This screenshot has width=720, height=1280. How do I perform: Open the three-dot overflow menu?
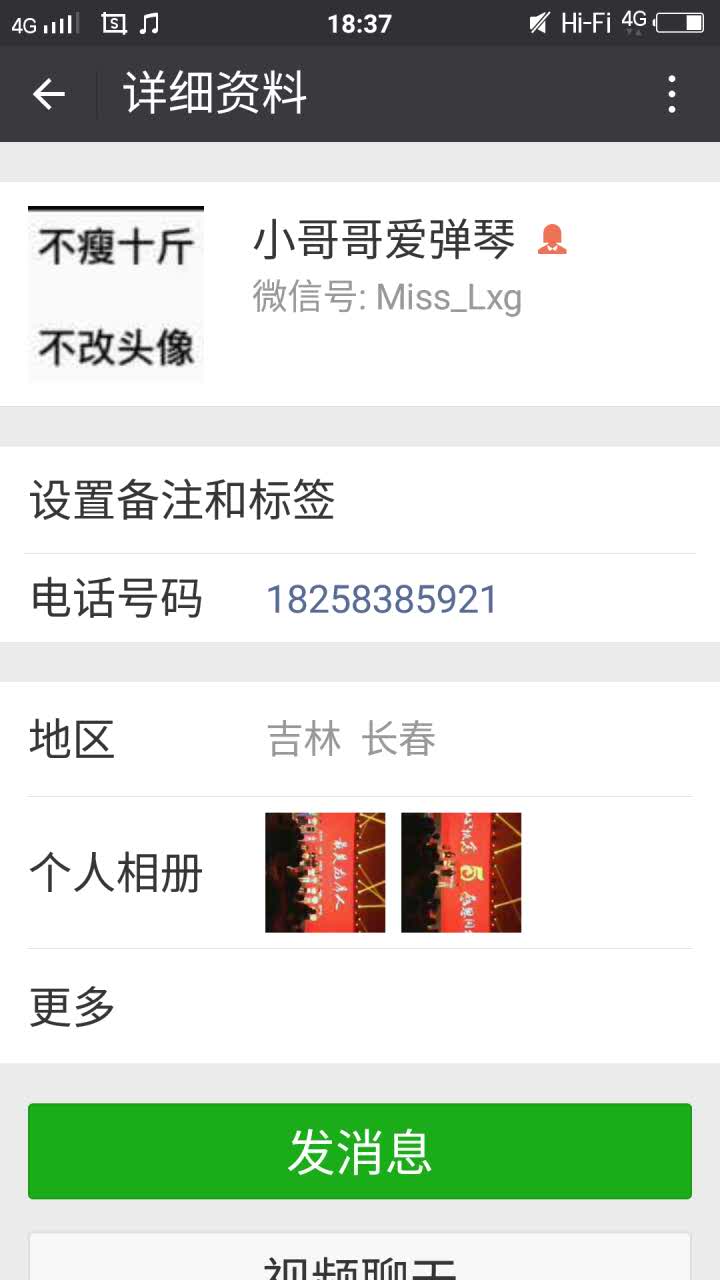672,94
